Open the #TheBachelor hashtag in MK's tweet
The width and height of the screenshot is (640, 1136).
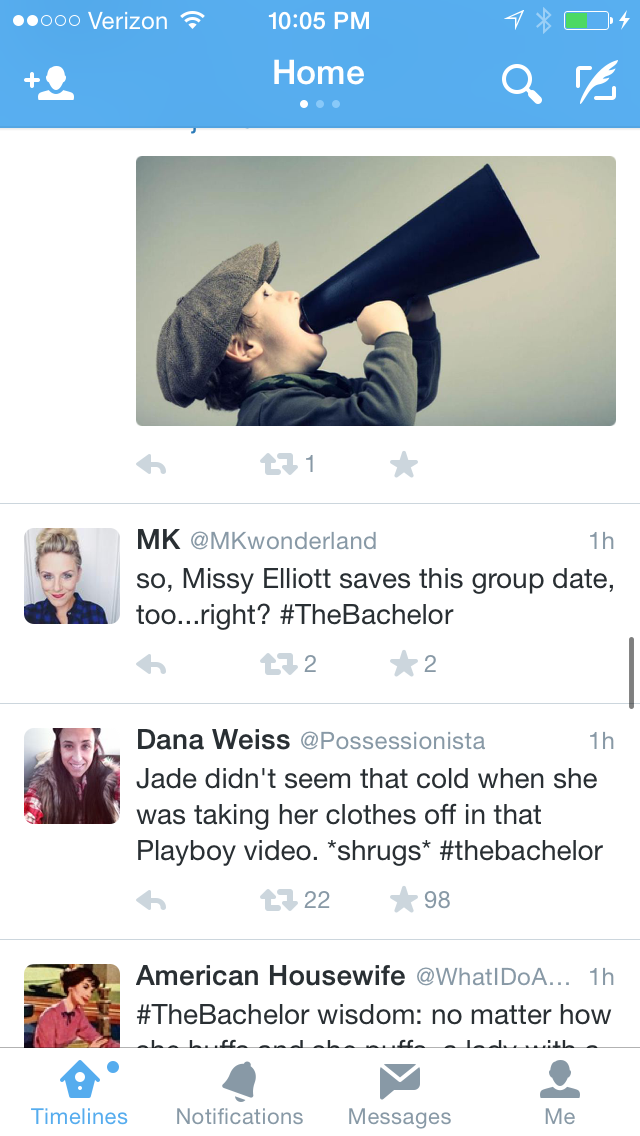click(366, 614)
